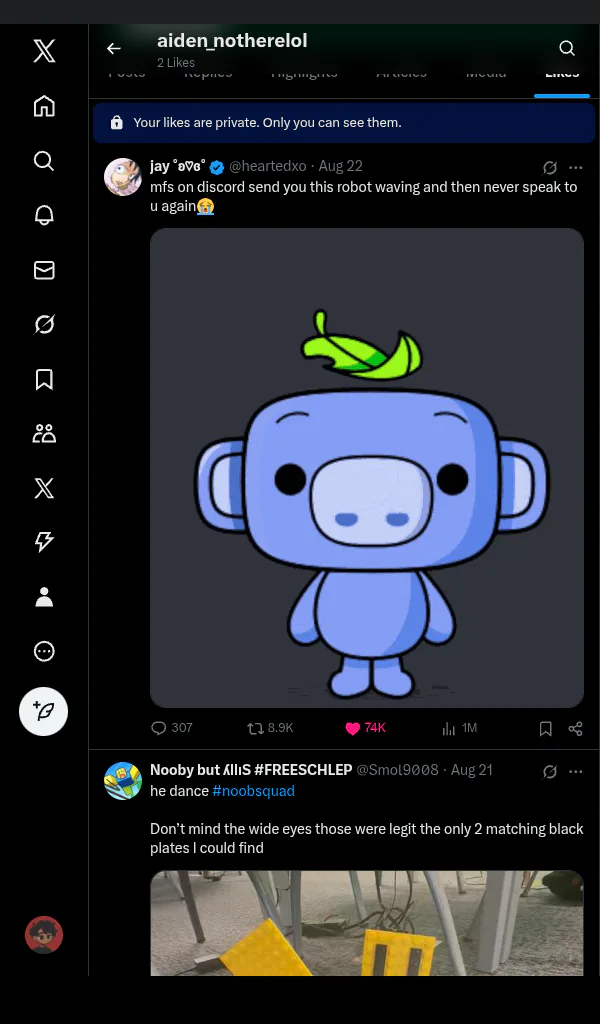This screenshot has width=600, height=1024.
Task: Open the Home feed in the sidebar
Action: click(44, 106)
